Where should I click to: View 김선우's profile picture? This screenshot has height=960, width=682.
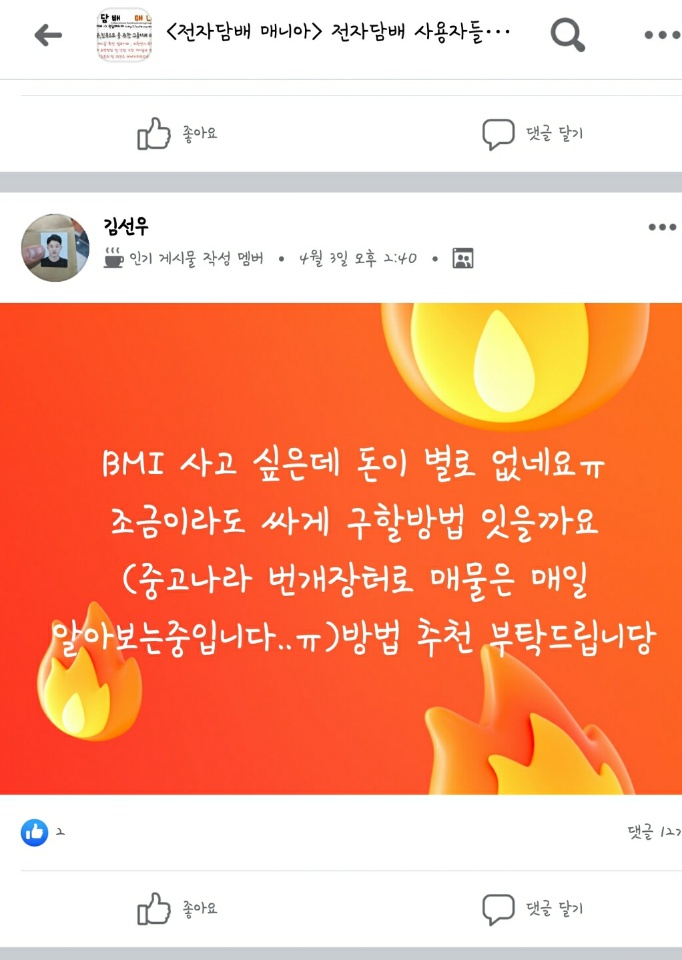click(55, 247)
